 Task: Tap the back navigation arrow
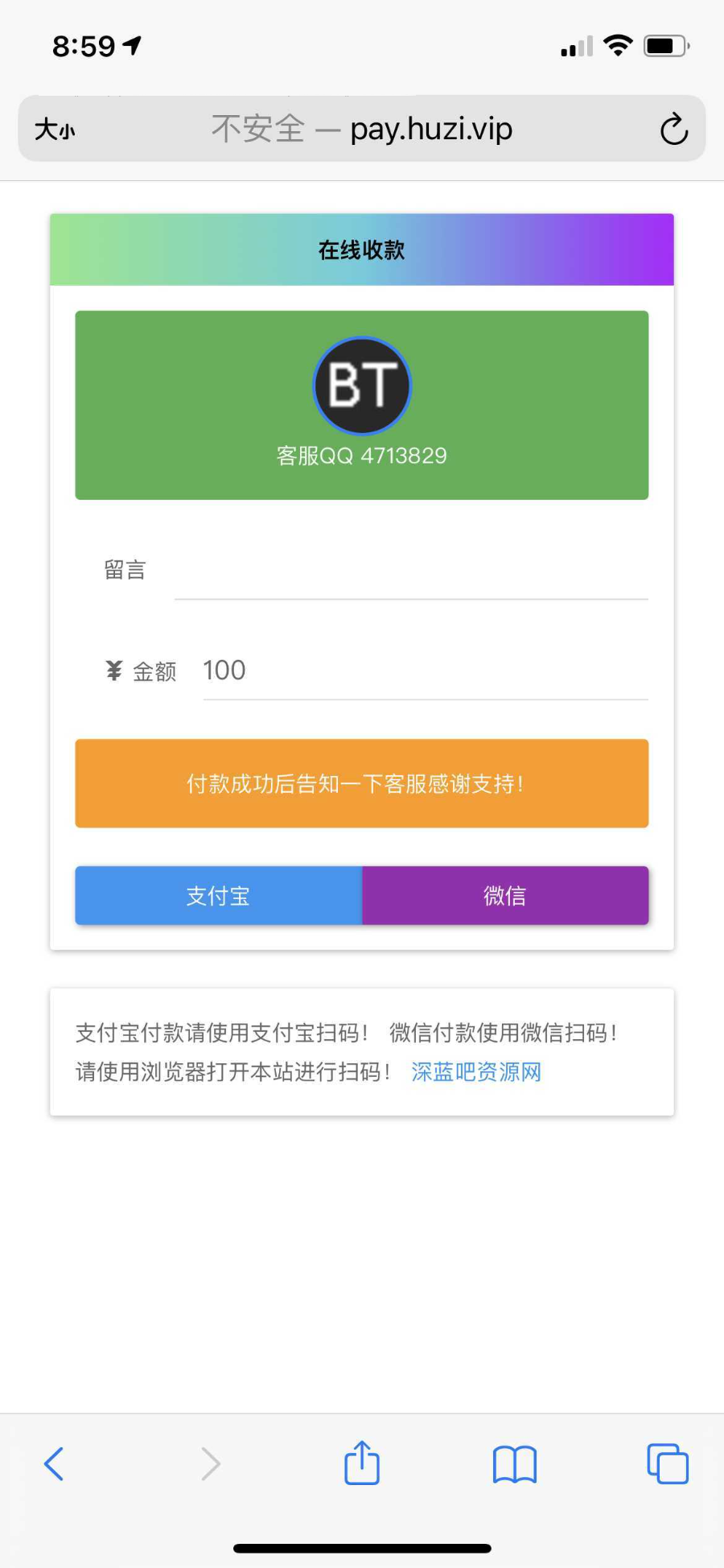[x=54, y=1464]
